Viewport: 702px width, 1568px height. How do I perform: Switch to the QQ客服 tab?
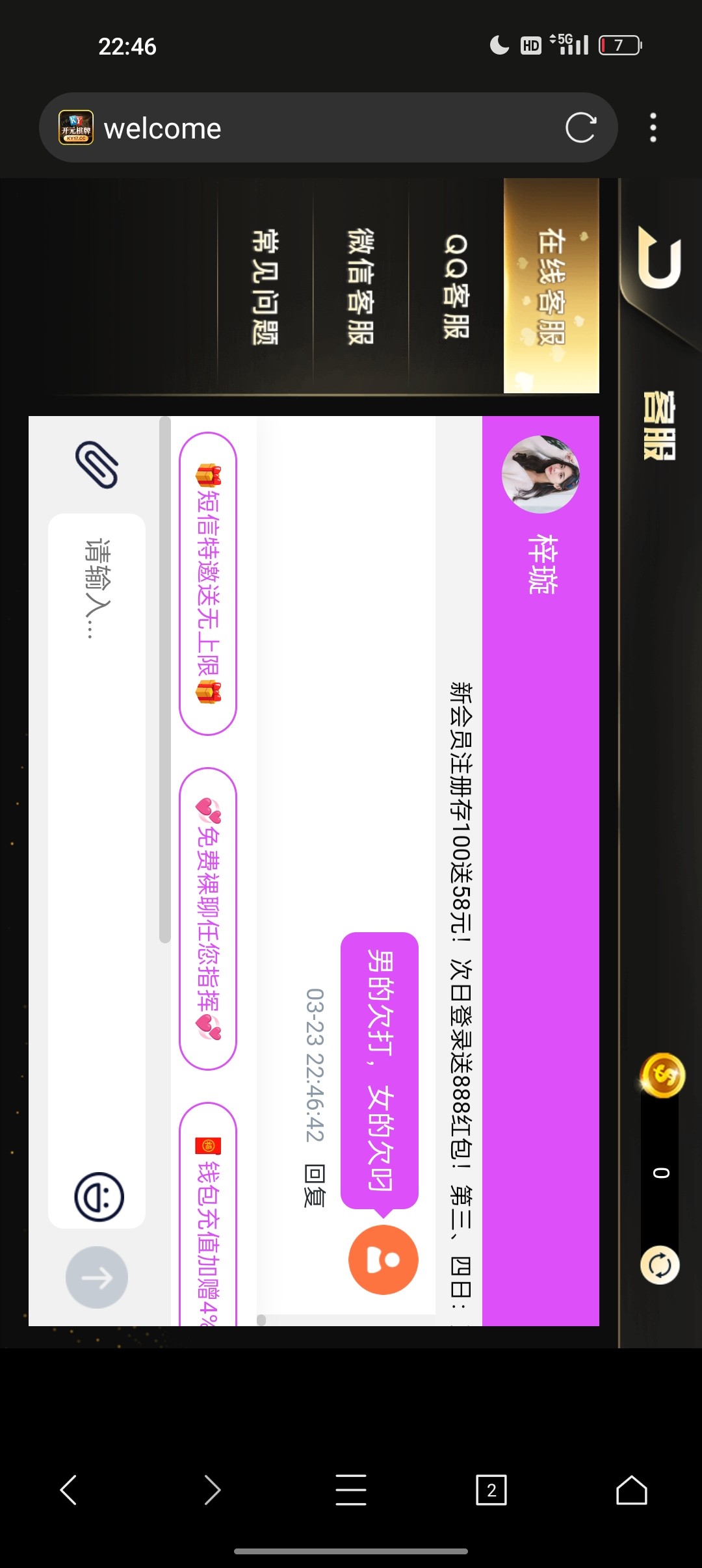(x=456, y=286)
